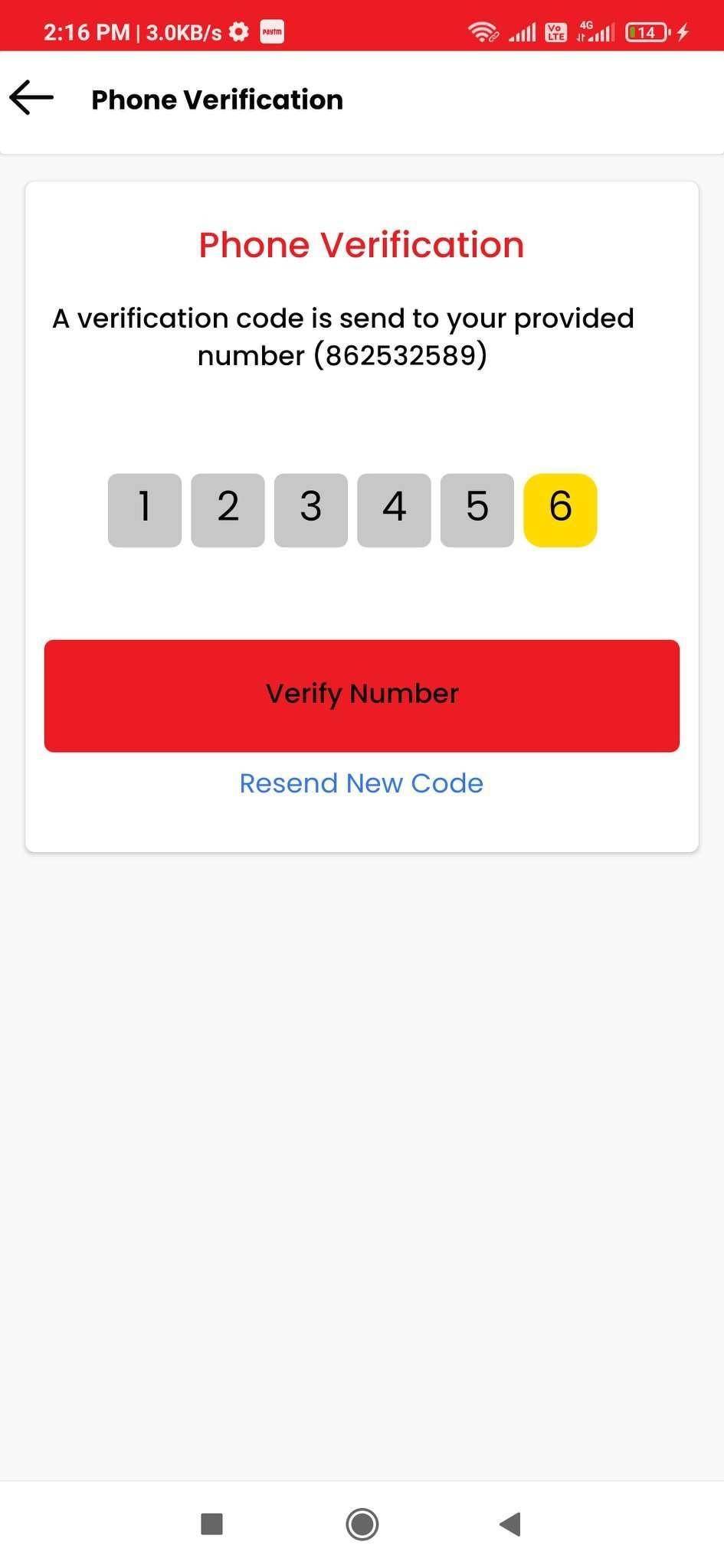724x1568 pixels.
Task: Tap the charging bolt icon
Action: pos(684,32)
